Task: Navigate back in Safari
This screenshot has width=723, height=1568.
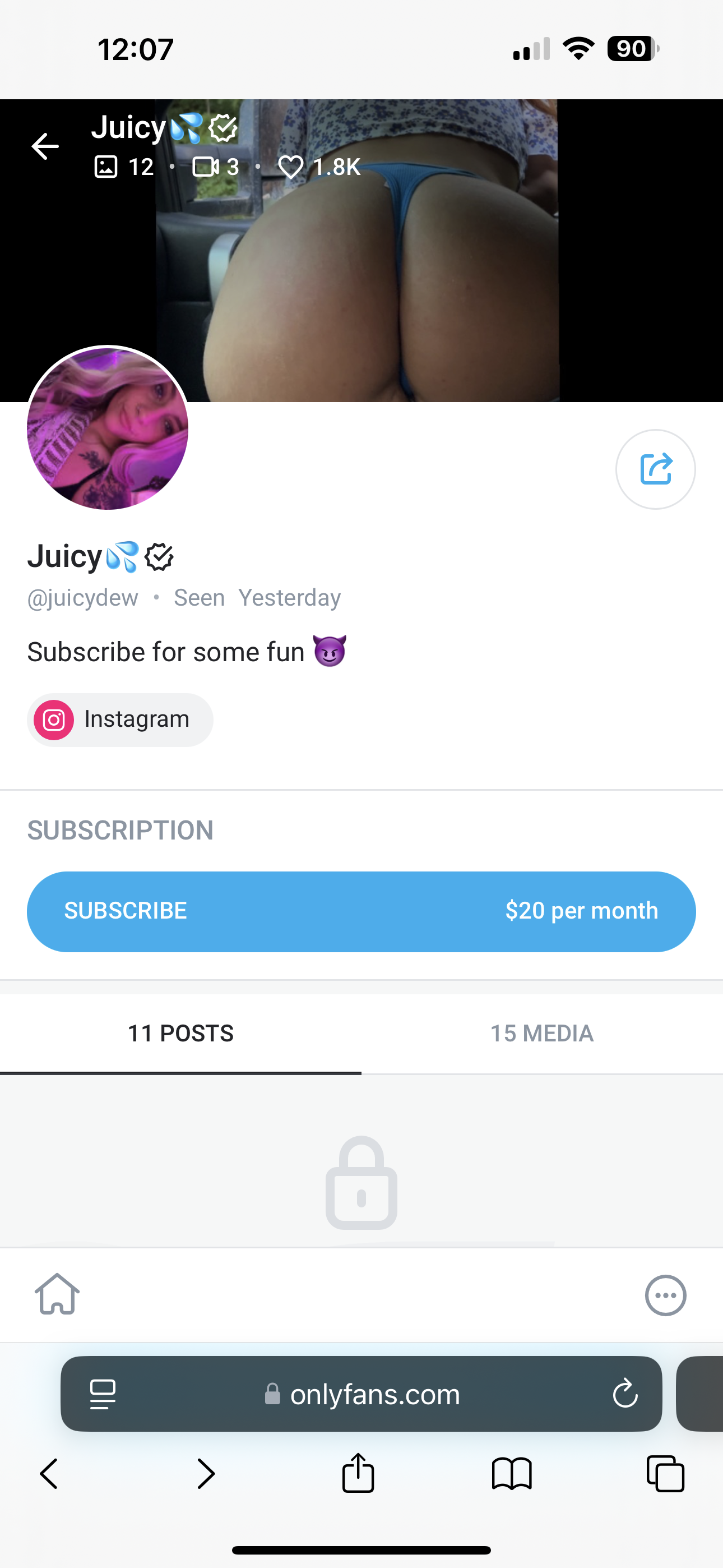Action: [x=49, y=1474]
